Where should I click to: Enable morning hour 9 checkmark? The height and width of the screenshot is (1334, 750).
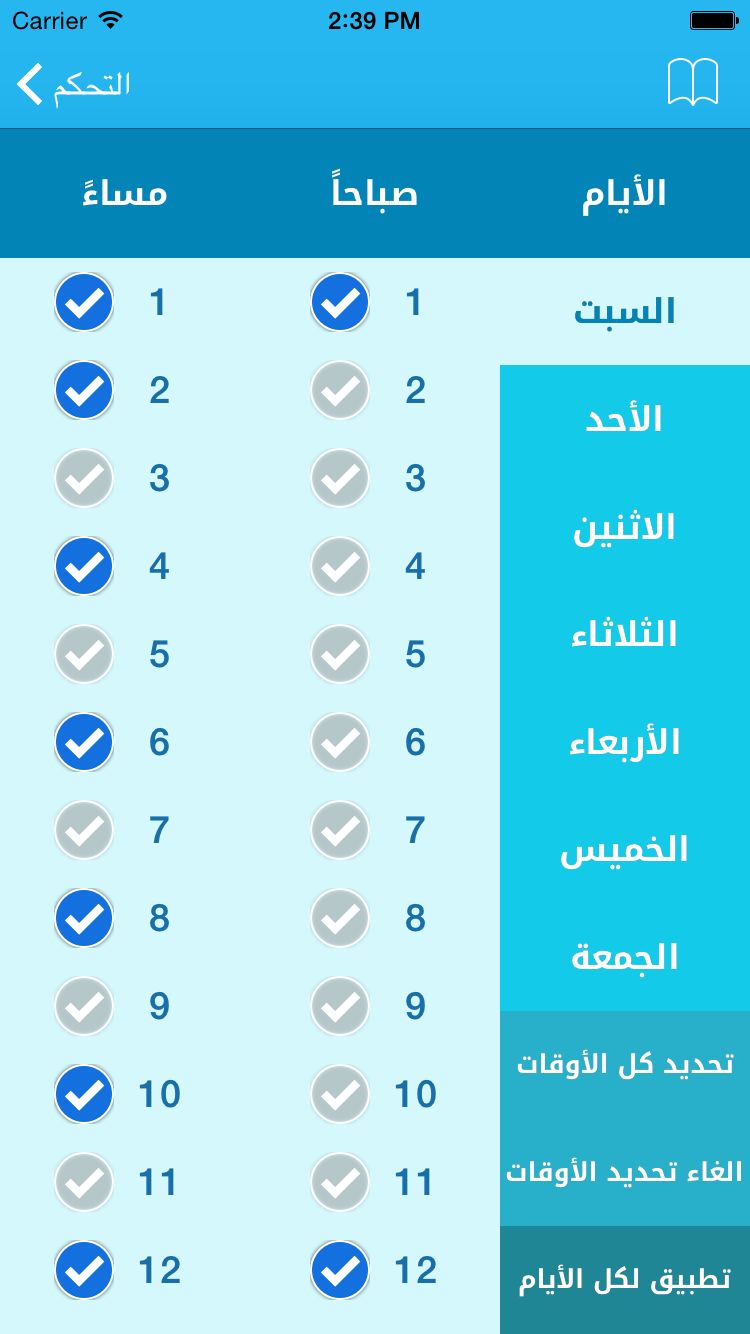coord(339,1006)
